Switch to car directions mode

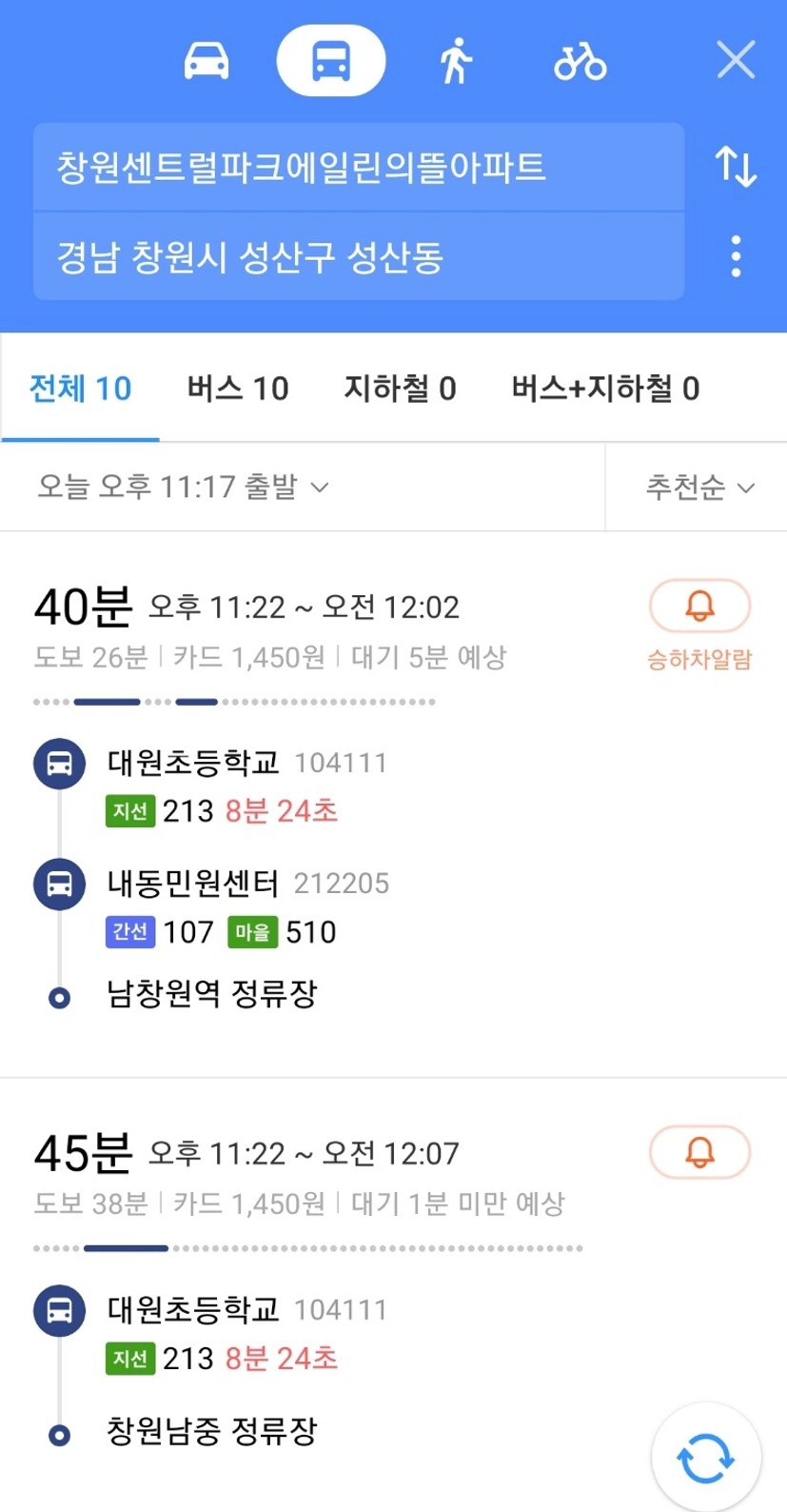pyautogui.click(x=207, y=61)
